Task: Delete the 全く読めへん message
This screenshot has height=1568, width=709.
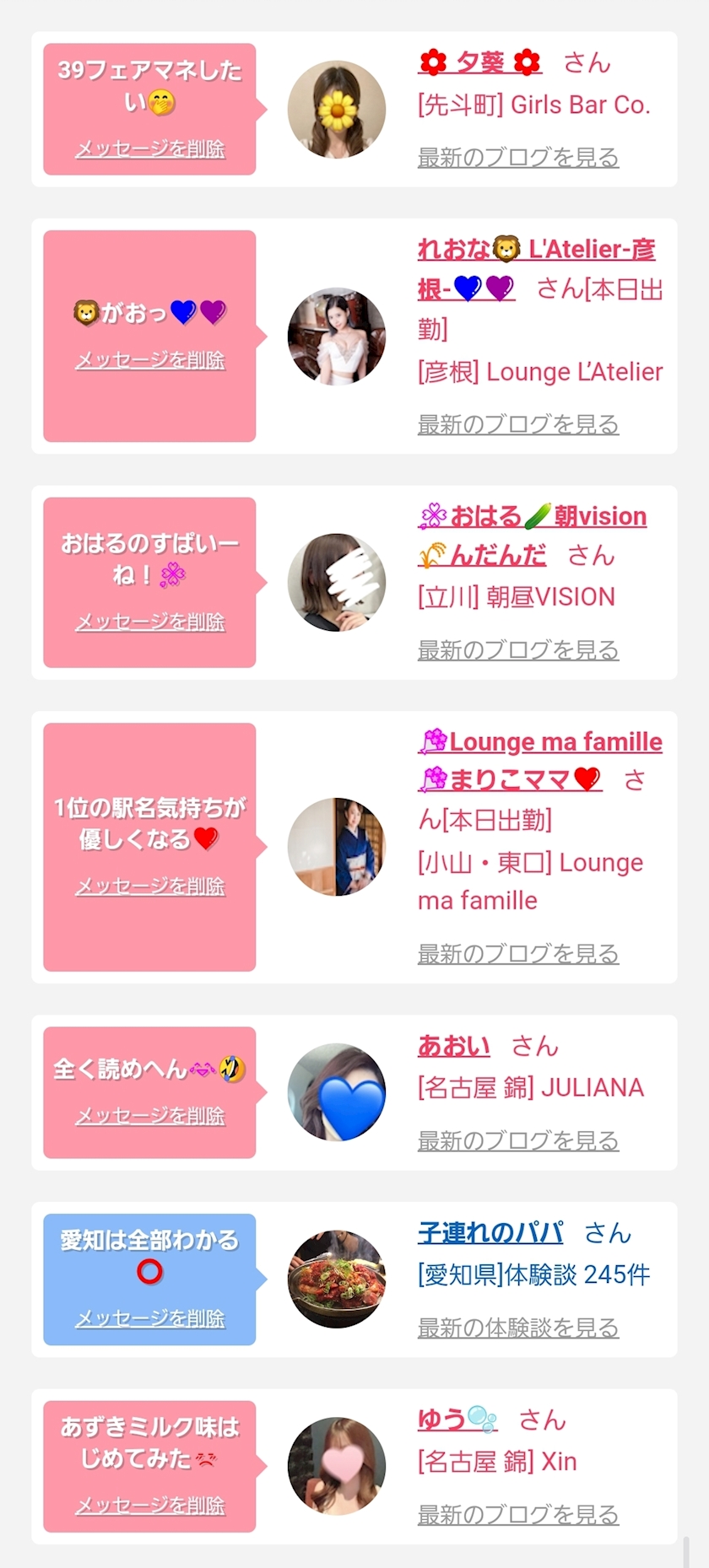Action: [150, 1116]
